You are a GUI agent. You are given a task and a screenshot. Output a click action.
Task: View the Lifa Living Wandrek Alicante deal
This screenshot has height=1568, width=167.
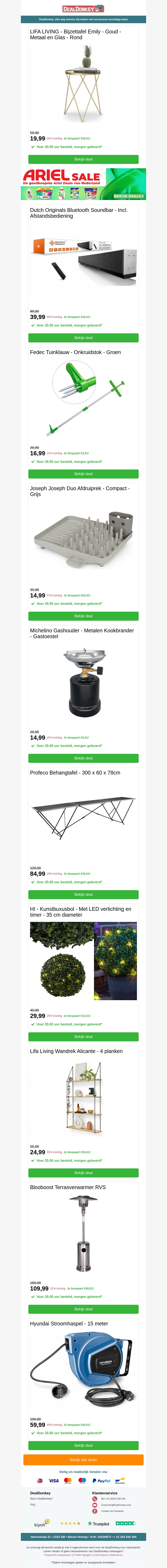pyautogui.click(x=83, y=1173)
